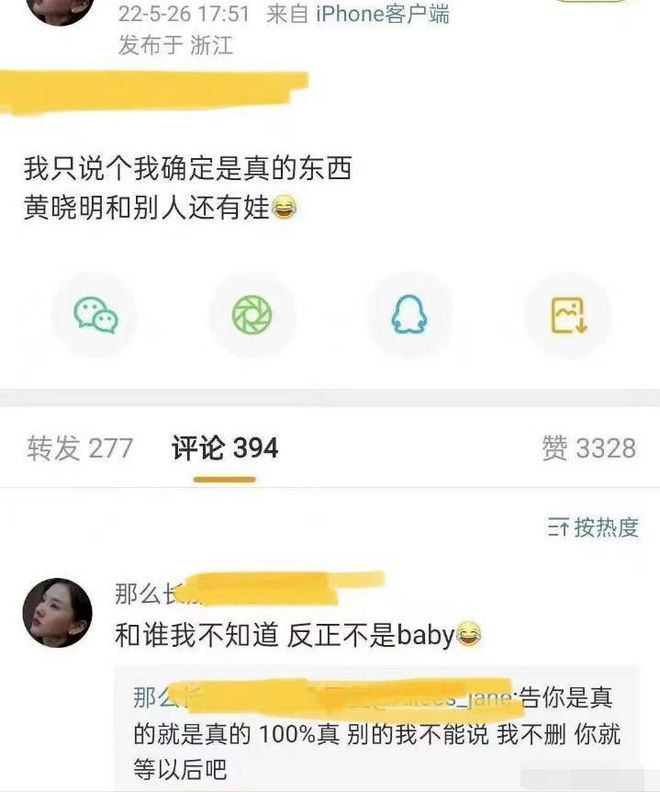Save the post as an image
Viewport: 660px width, 792px height.
click(568, 315)
